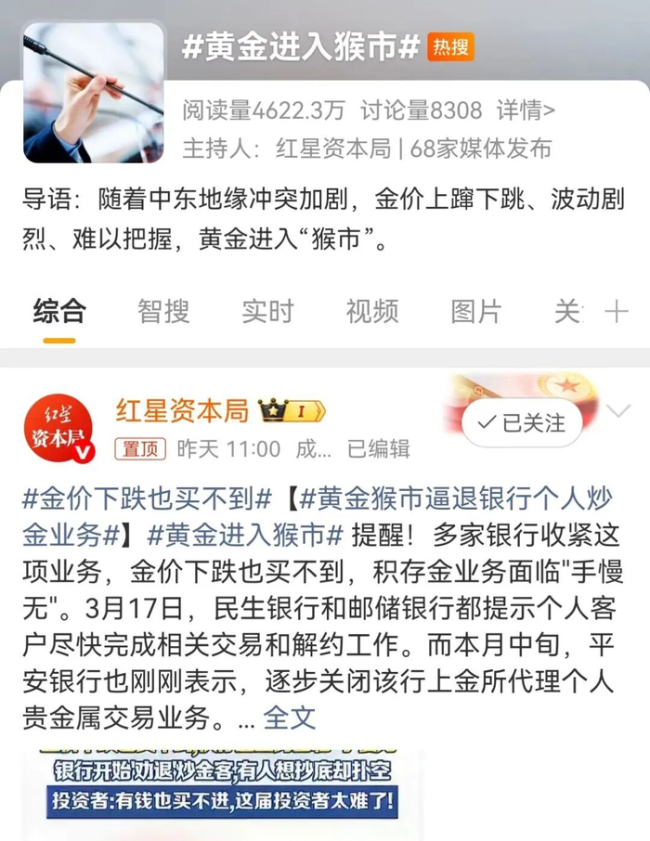Open the topic cover image
The height and width of the screenshot is (841, 650).
point(93,92)
